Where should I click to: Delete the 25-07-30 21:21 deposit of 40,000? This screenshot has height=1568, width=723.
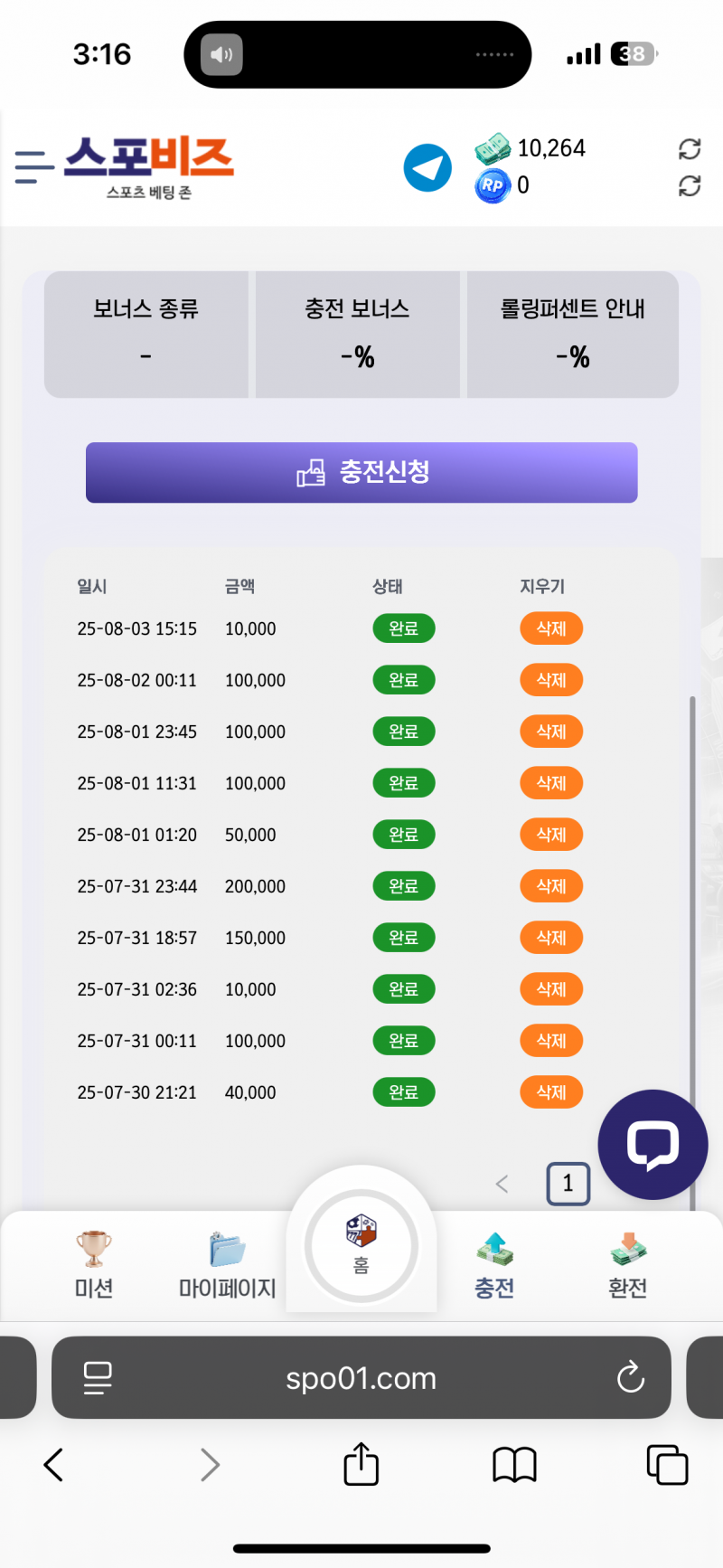coord(551,1092)
